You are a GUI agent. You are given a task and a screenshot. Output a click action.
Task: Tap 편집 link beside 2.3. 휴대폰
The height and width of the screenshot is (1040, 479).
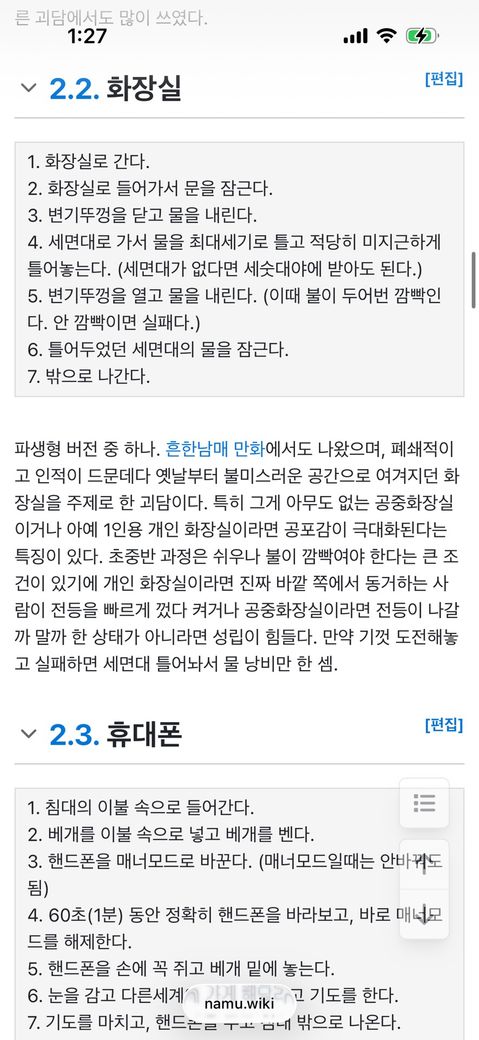coord(444,724)
